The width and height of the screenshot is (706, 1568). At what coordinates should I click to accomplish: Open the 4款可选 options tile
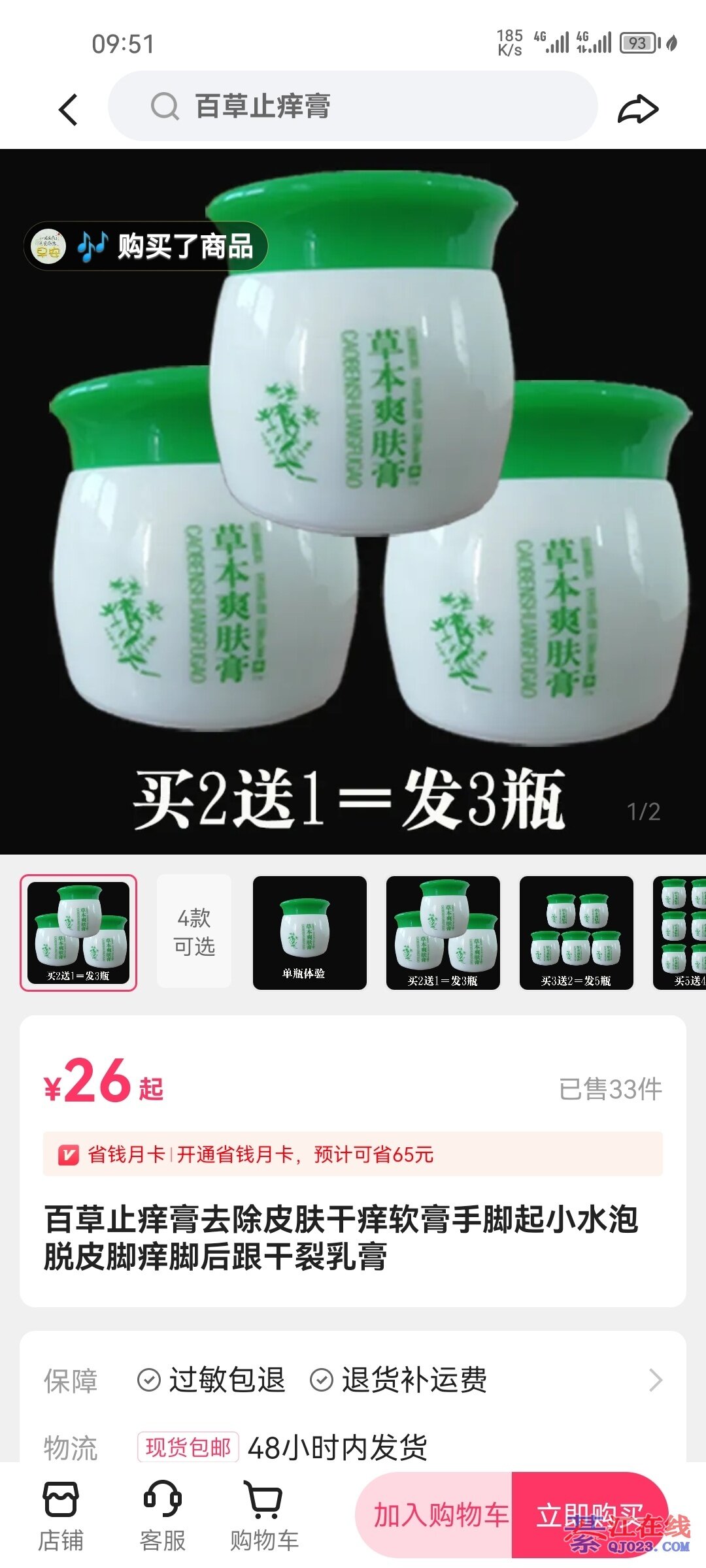click(x=194, y=932)
